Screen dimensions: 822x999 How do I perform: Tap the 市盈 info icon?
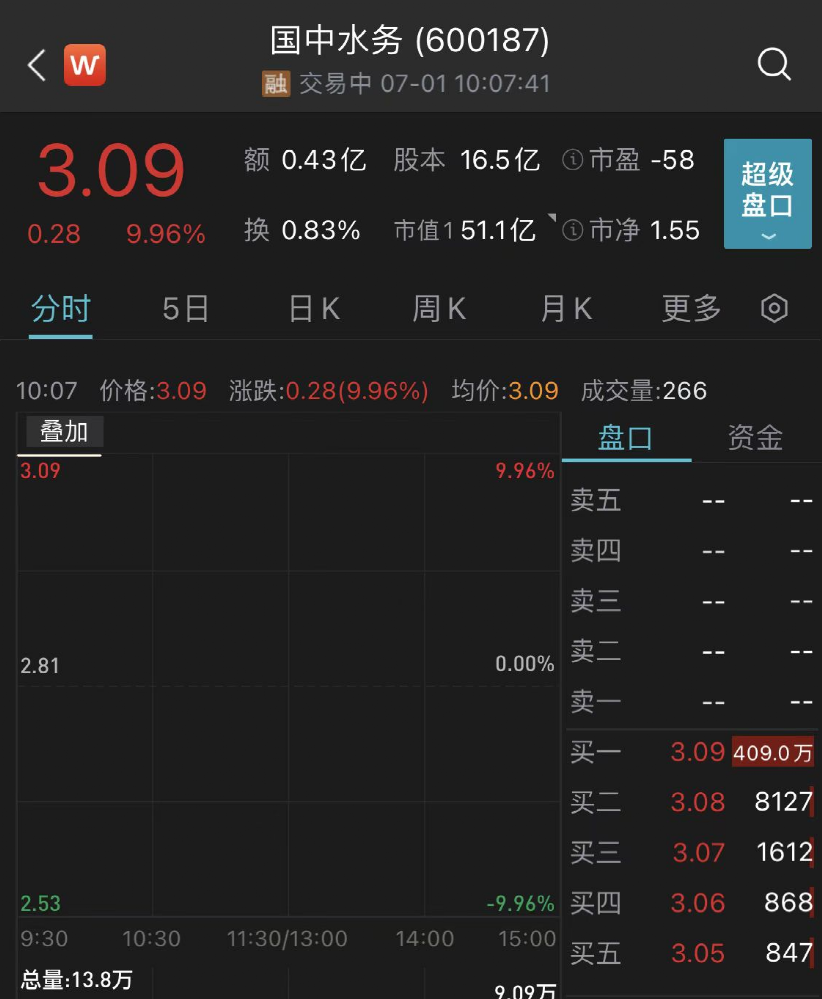tap(573, 160)
